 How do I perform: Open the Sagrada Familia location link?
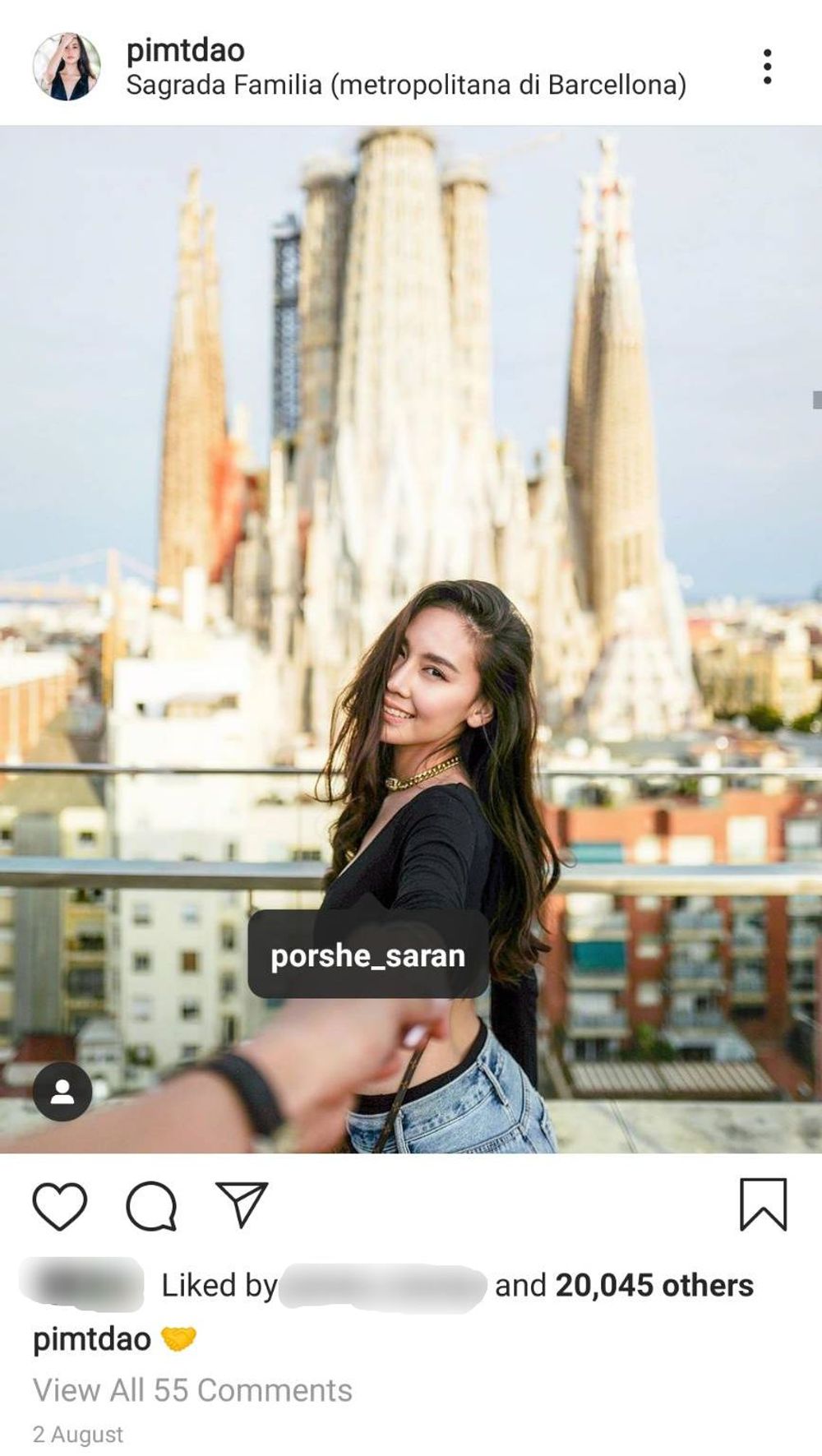[x=406, y=86]
